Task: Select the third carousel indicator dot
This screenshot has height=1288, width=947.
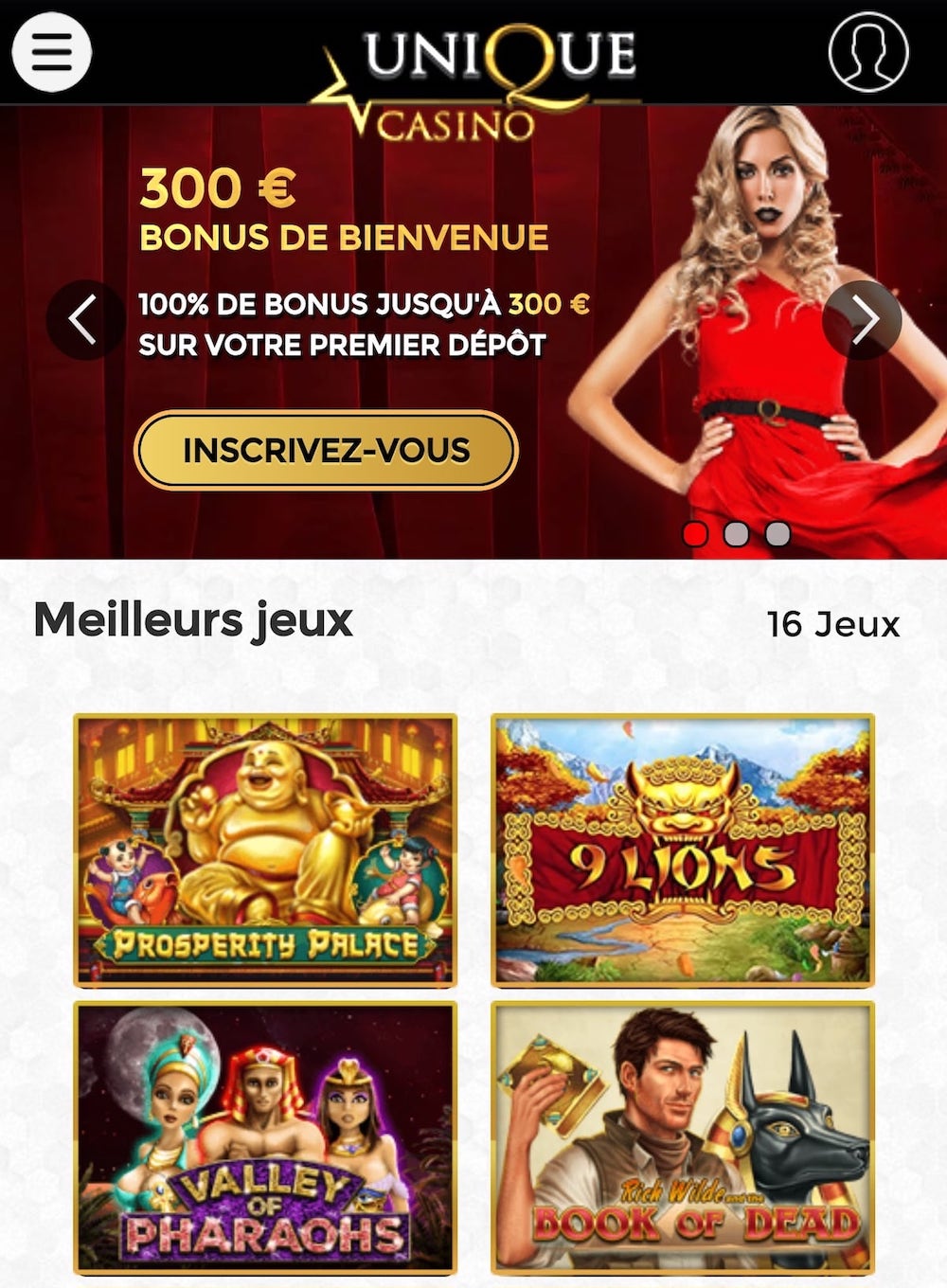Action: click(777, 534)
